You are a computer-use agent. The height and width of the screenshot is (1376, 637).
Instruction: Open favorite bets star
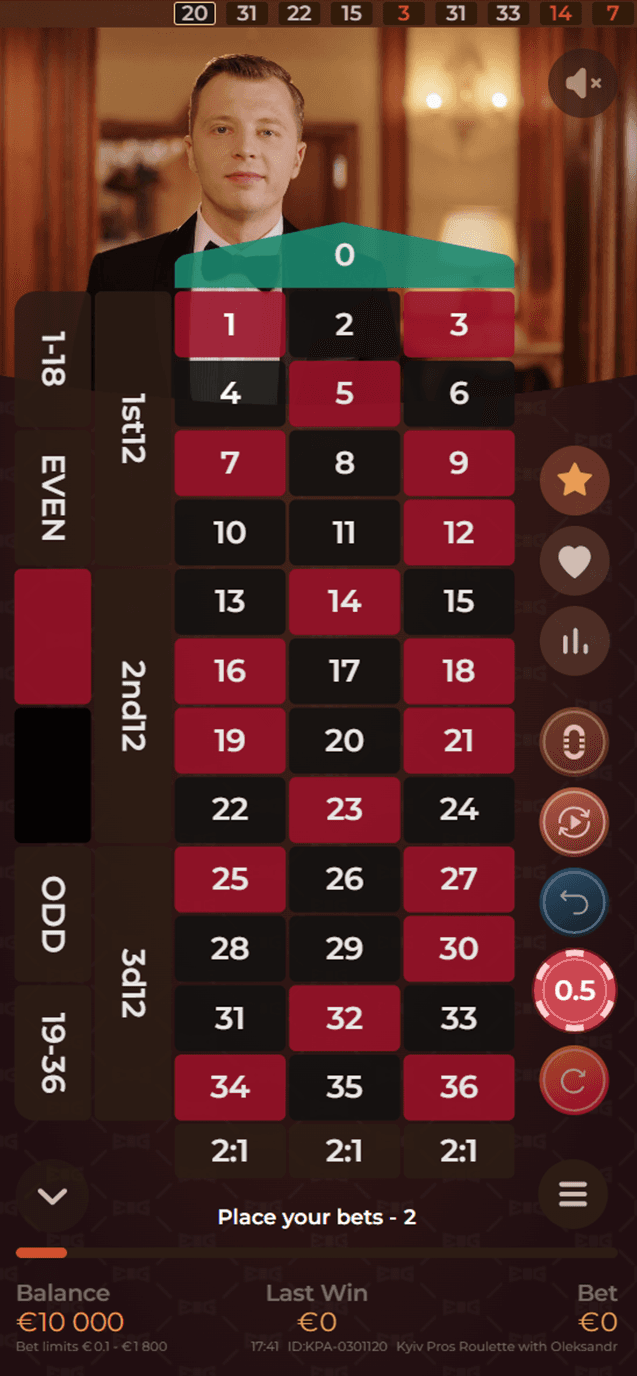click(574, 482)
